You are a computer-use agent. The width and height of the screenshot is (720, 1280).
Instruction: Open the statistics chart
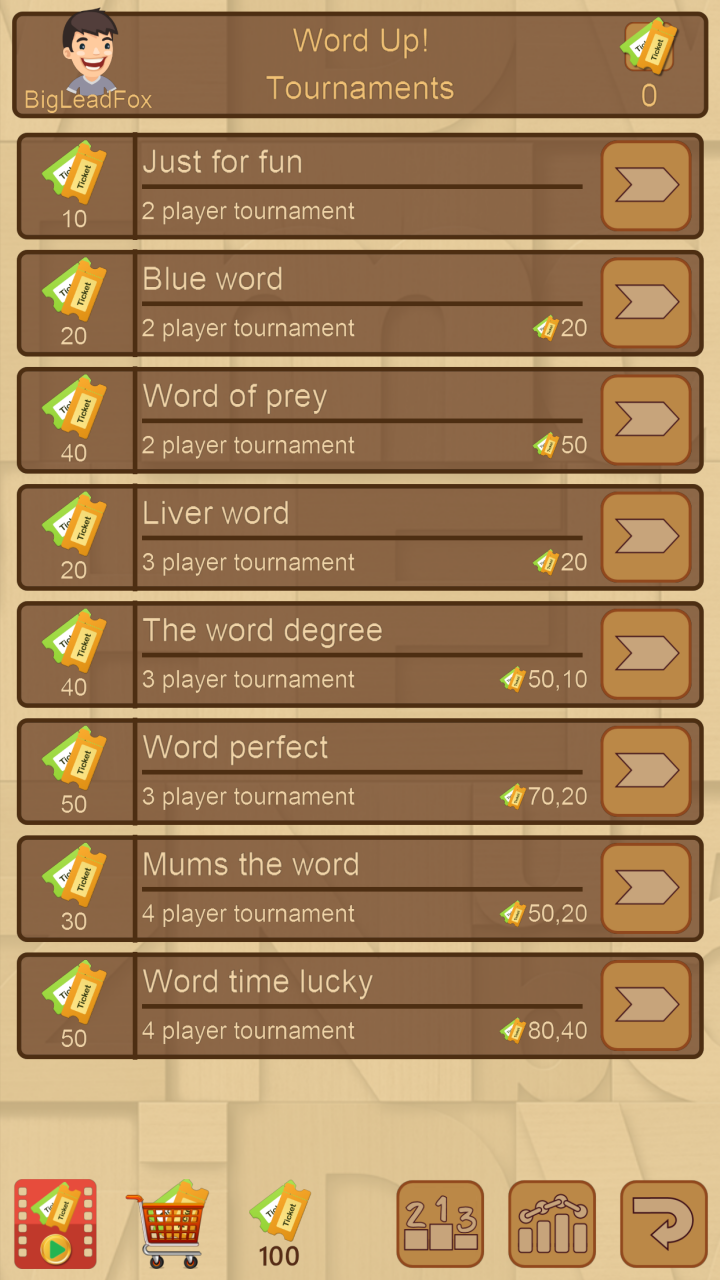(552, 1224)
